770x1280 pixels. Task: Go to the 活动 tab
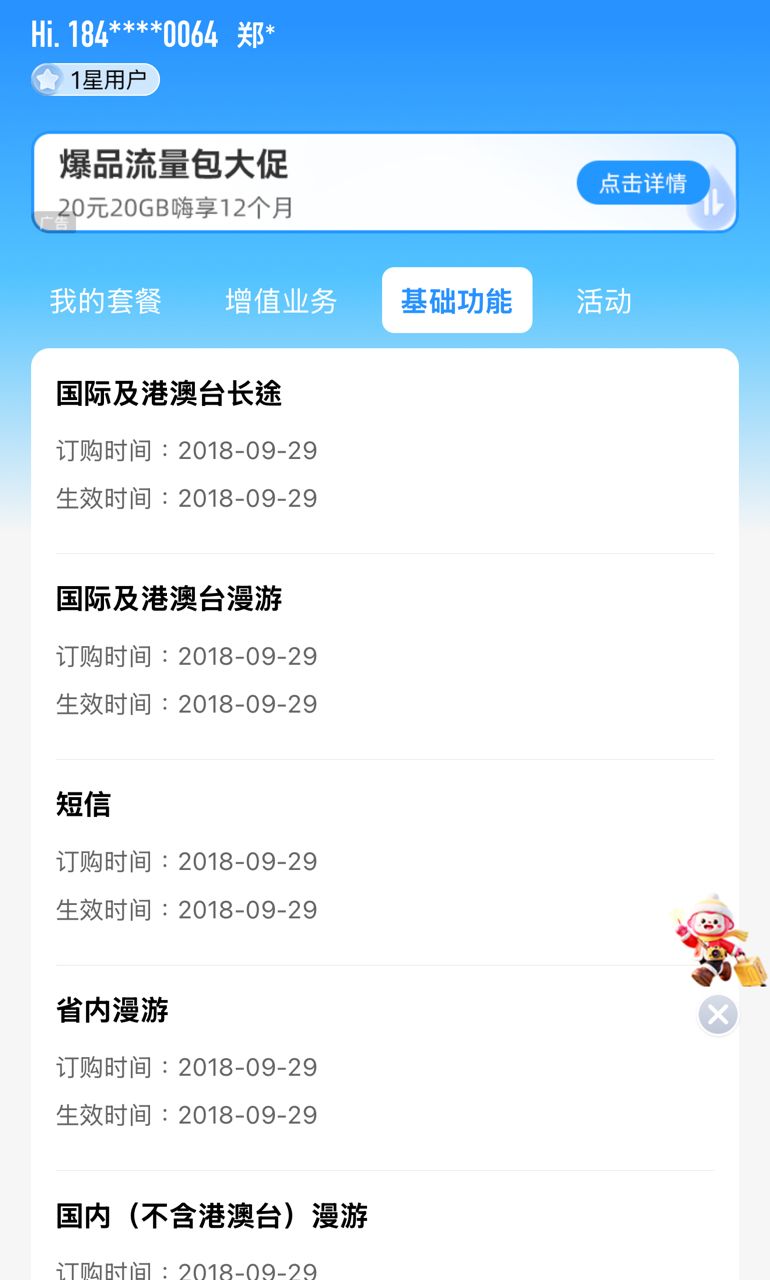604,301
